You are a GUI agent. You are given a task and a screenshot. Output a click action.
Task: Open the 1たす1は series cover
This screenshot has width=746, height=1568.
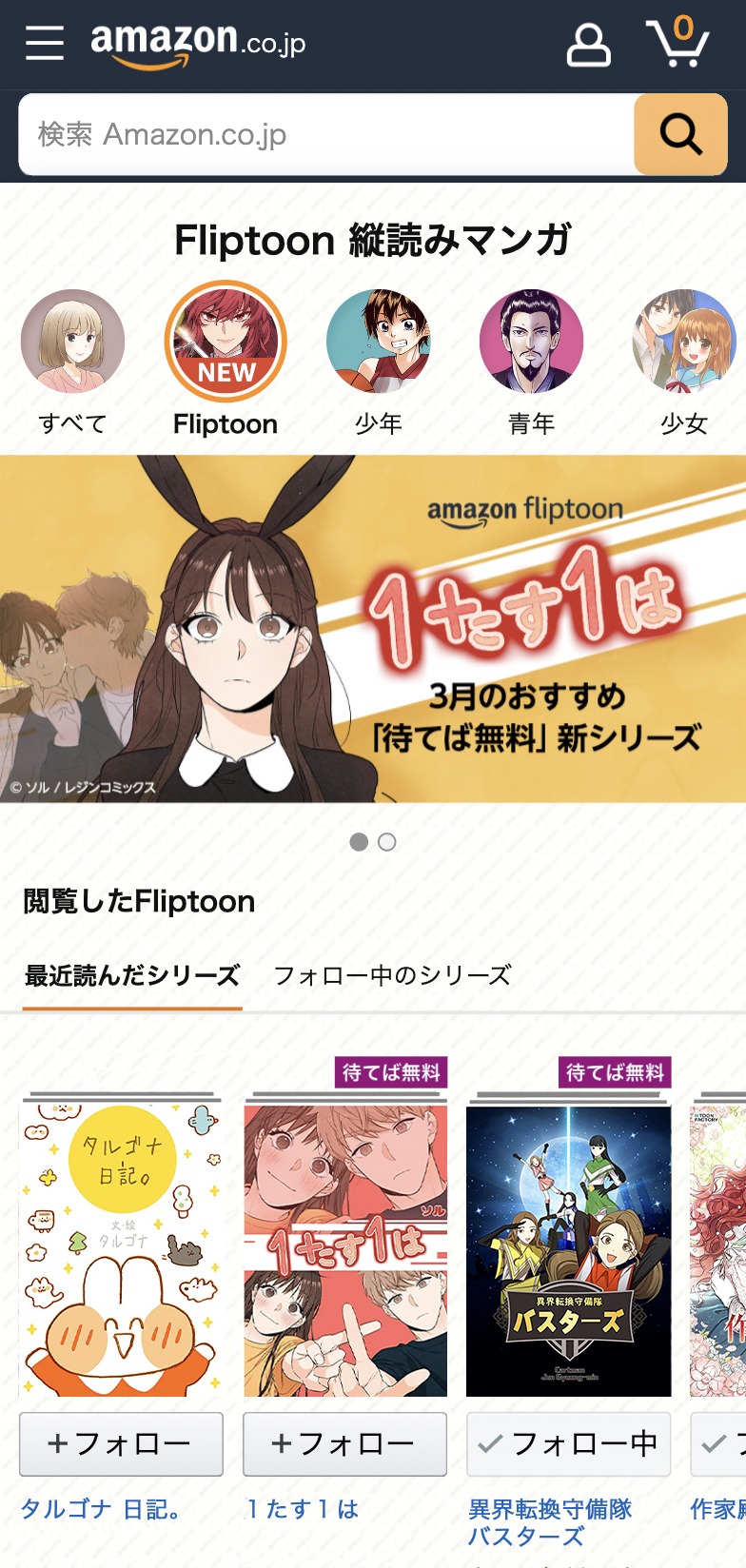pos(345,1248)
